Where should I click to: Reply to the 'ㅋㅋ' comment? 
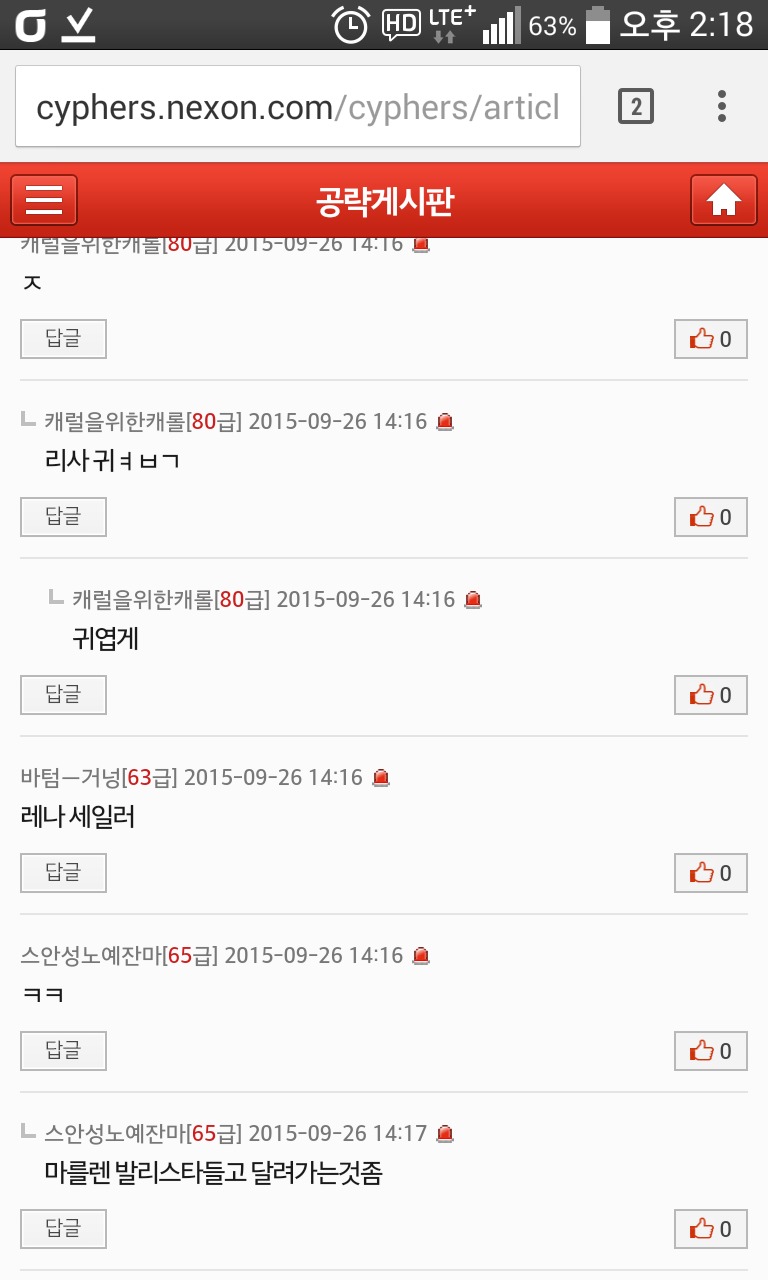63,1051
